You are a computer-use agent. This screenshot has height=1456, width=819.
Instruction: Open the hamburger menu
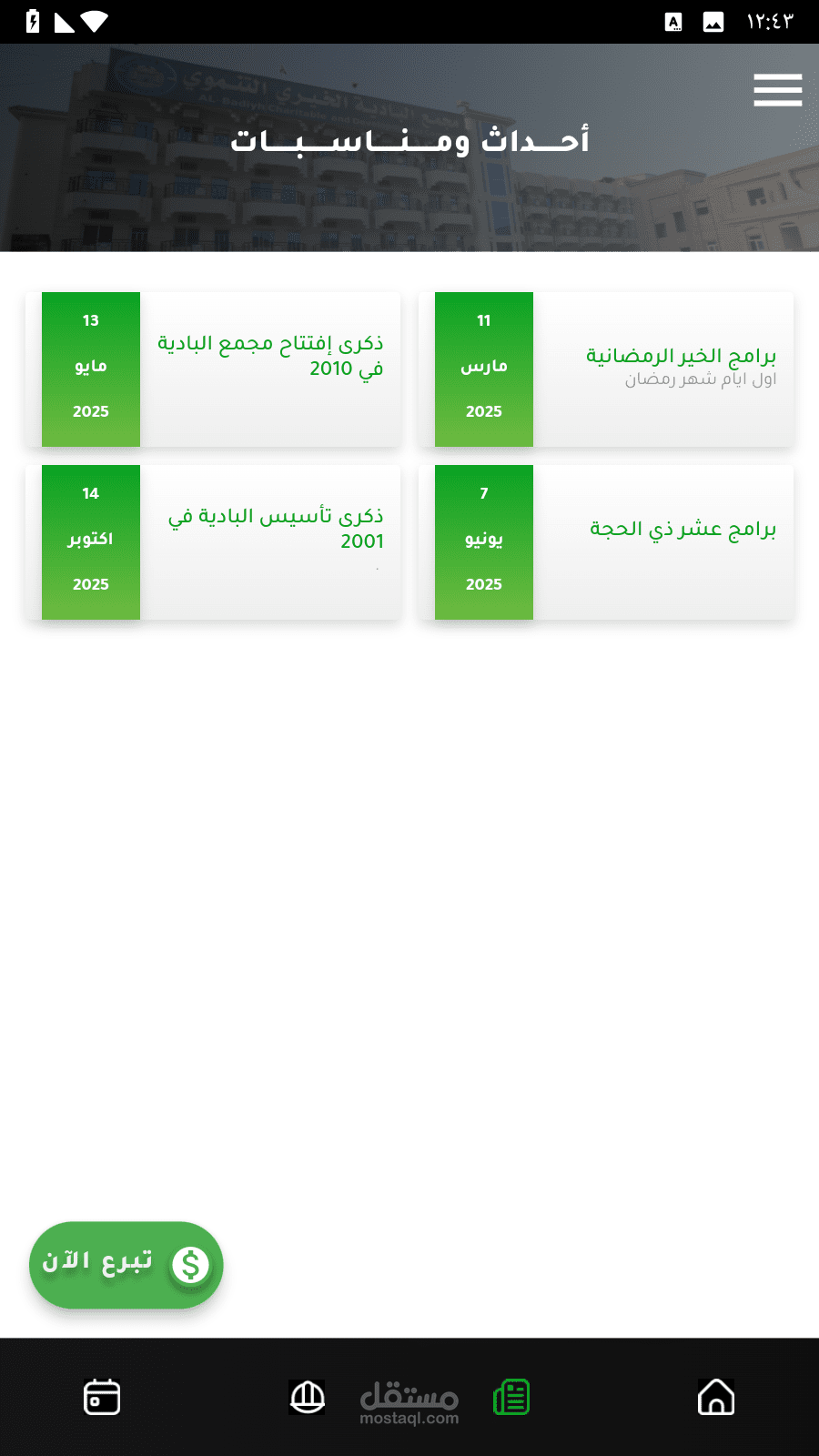pos(777,90)
